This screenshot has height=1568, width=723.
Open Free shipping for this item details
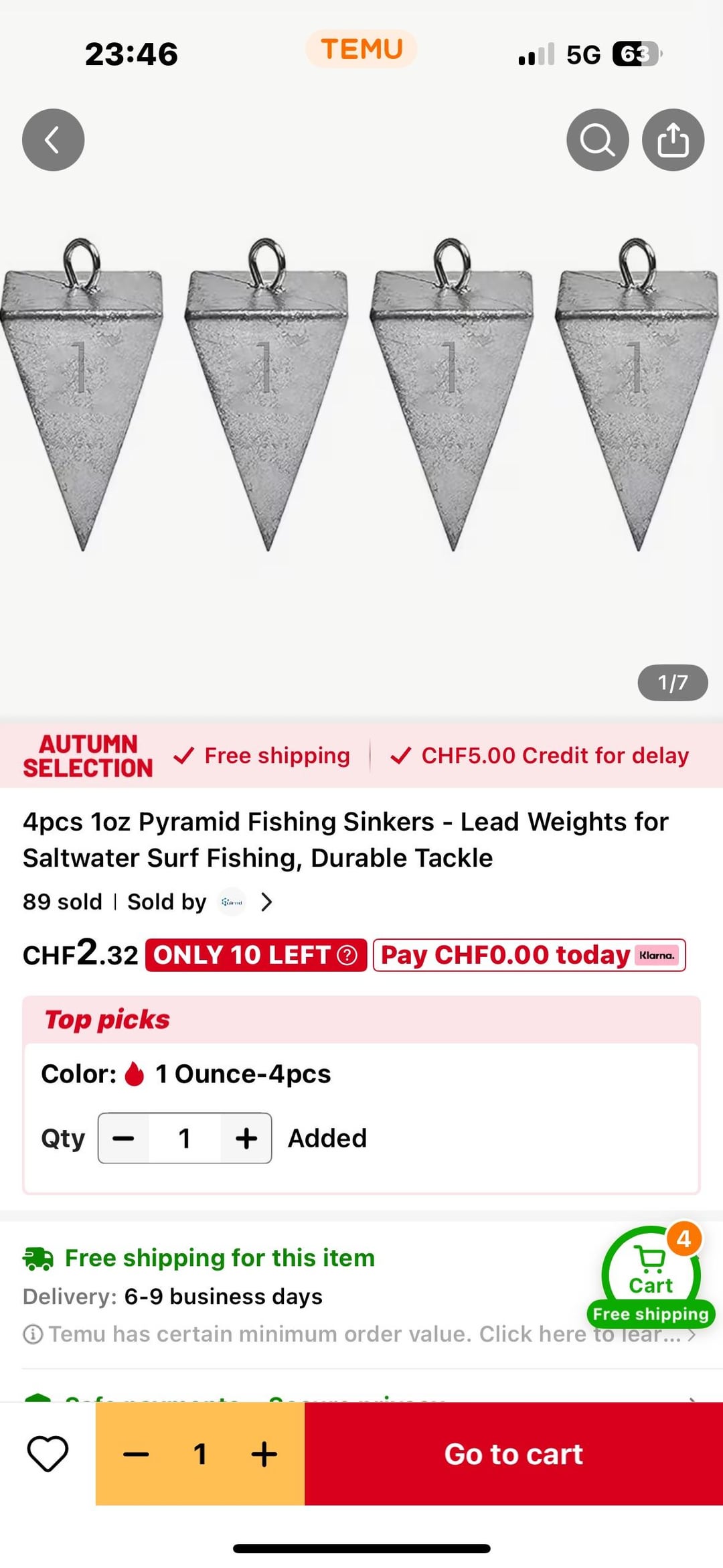[220, 1258]
